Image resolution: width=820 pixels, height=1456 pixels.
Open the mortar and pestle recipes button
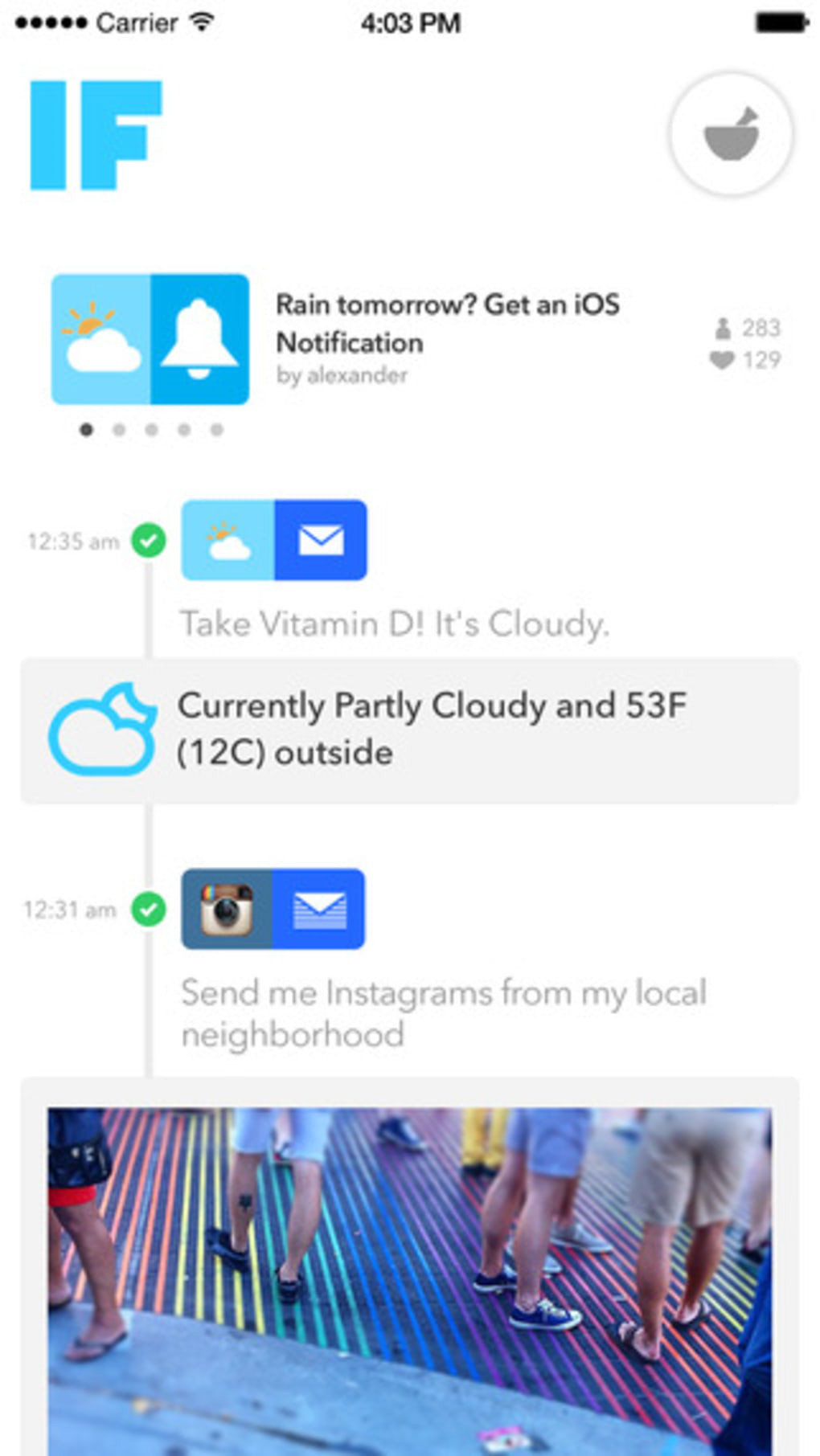click(x=730, y=135)
